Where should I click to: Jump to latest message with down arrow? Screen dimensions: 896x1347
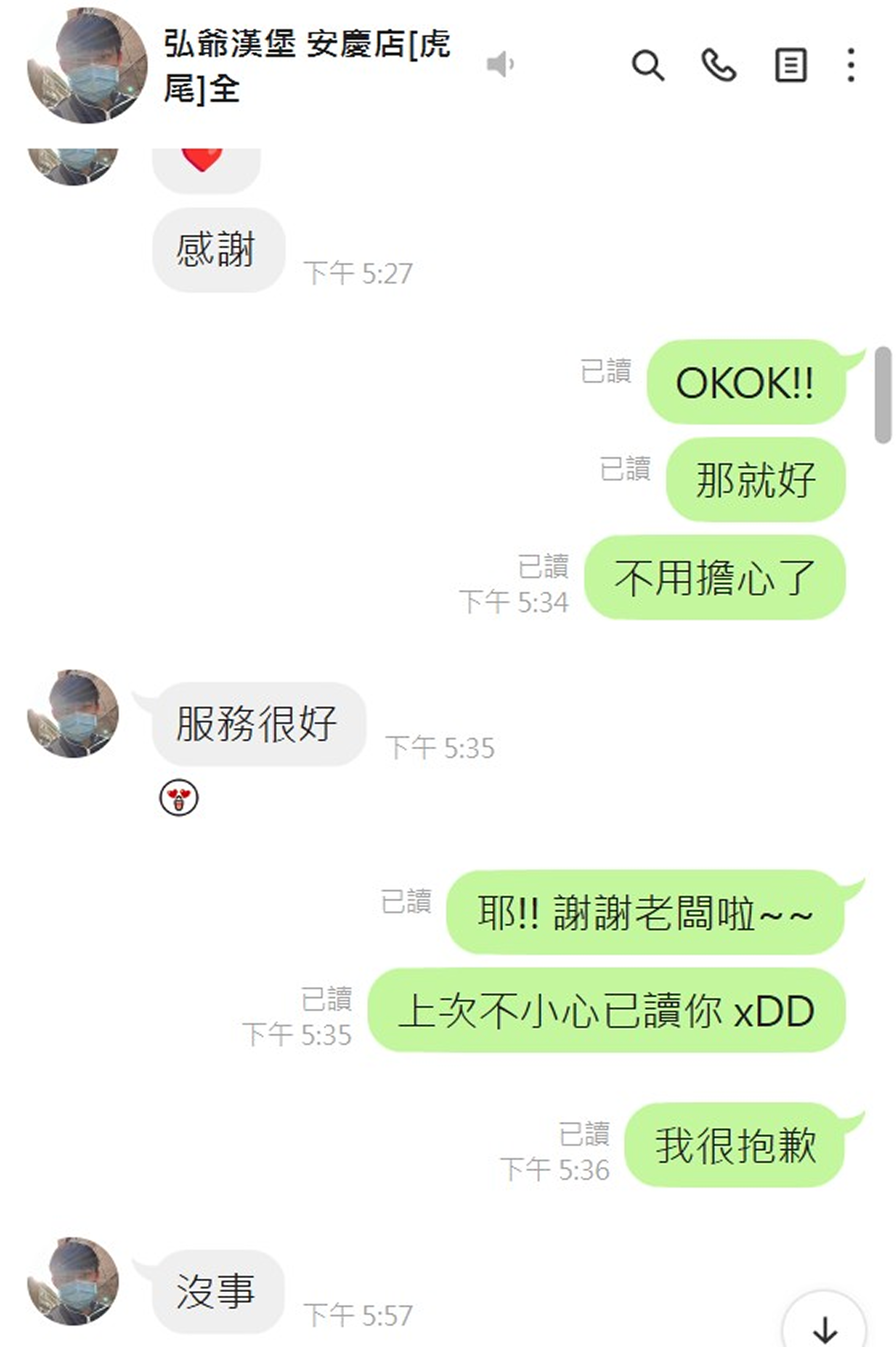tap(825, 1326)
